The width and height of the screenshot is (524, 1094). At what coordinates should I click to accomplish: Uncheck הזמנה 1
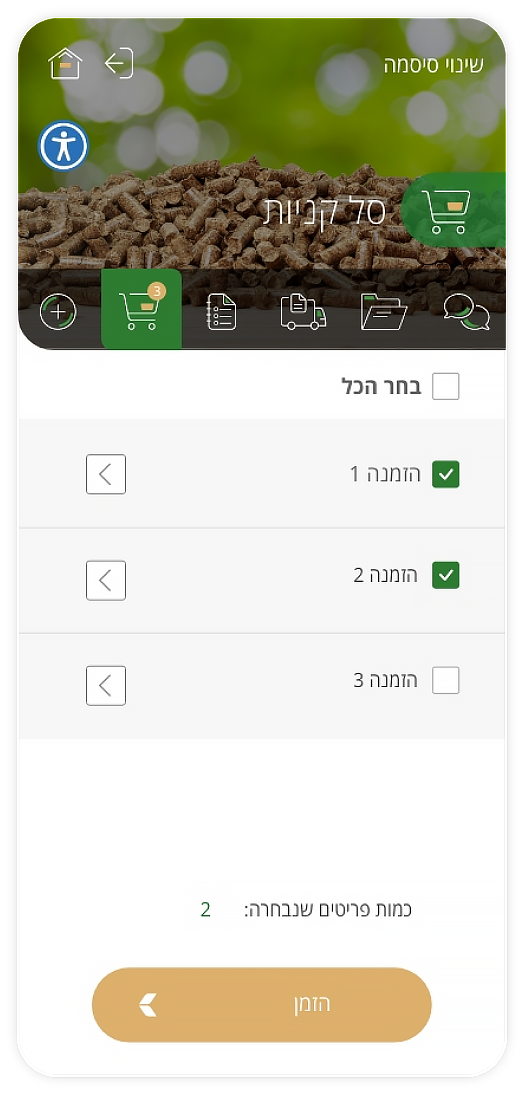pyautogui.click(x=446, y=474)
